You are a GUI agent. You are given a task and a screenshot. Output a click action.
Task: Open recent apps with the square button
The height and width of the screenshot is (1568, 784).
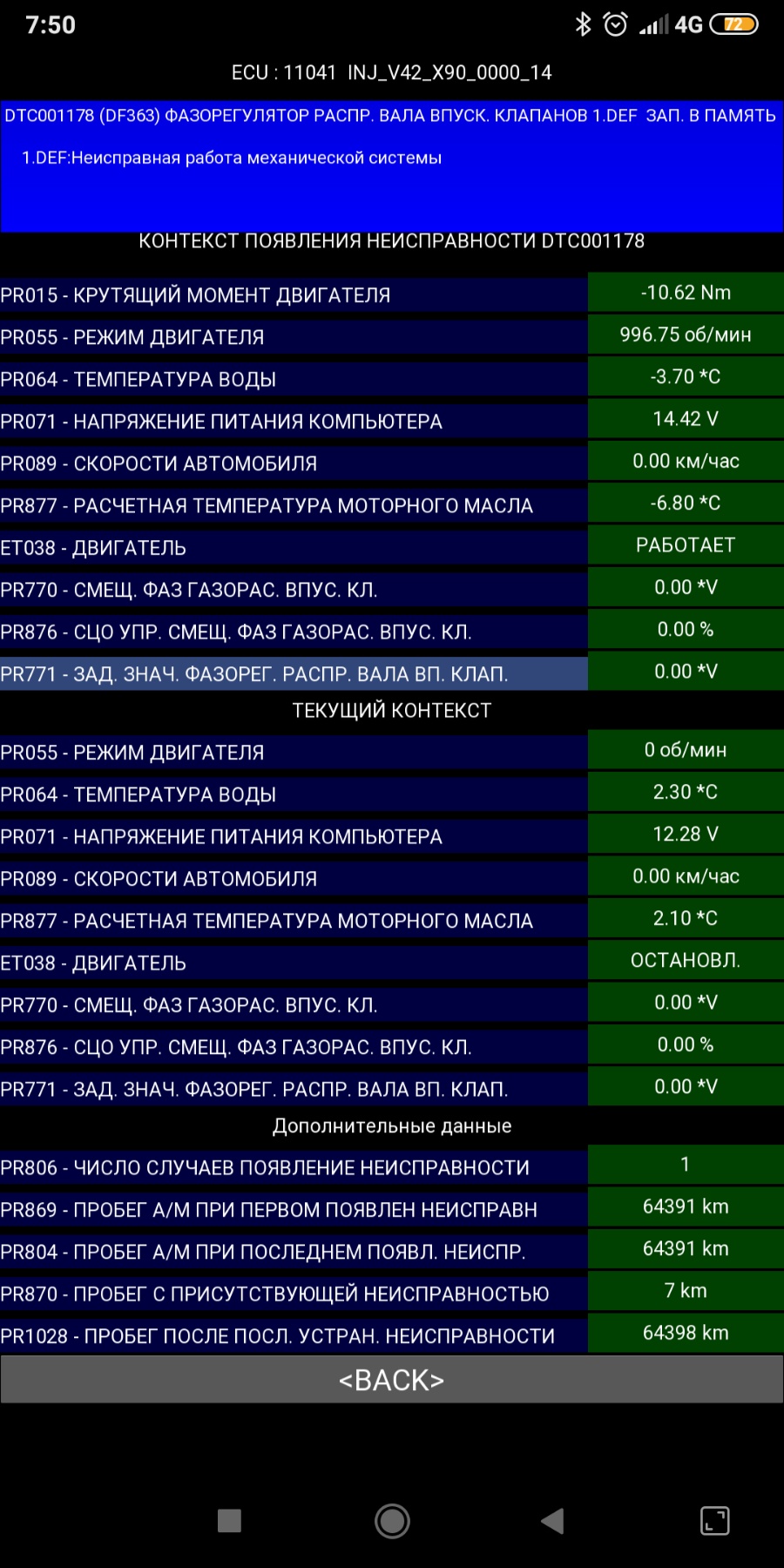pyautogui.click(x=229, y=1521)
